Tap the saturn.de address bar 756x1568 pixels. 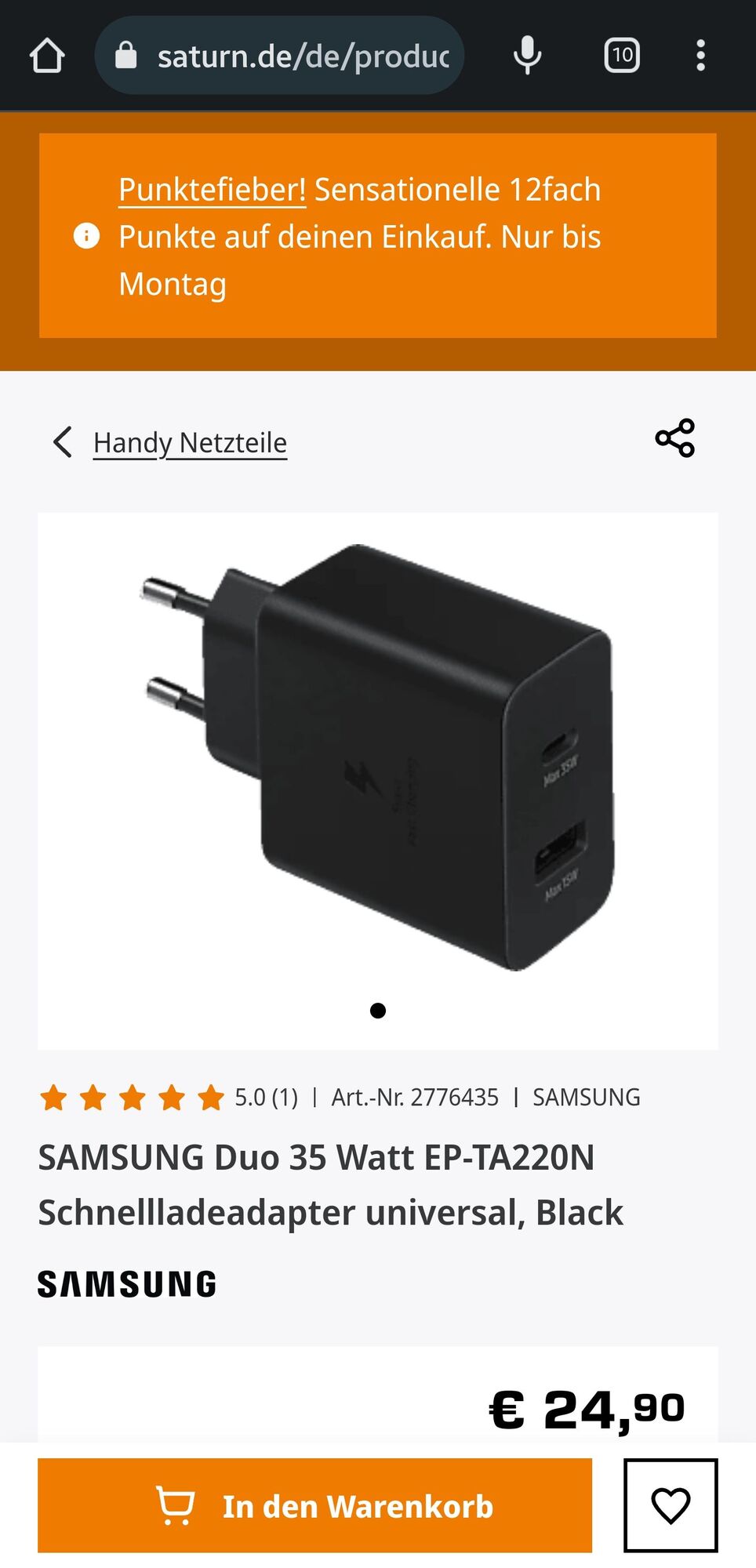click(298, 55)
